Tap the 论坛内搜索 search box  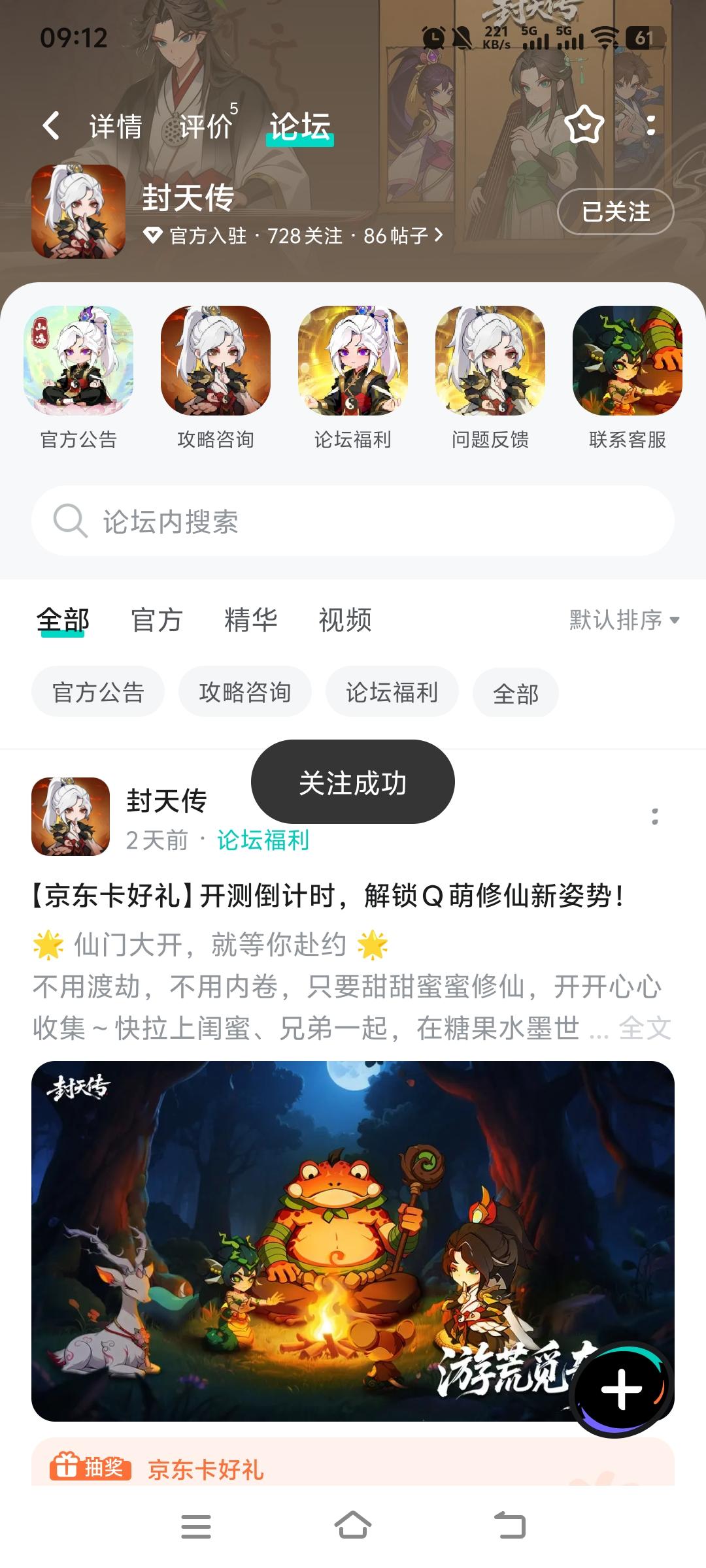coord(353,521)
